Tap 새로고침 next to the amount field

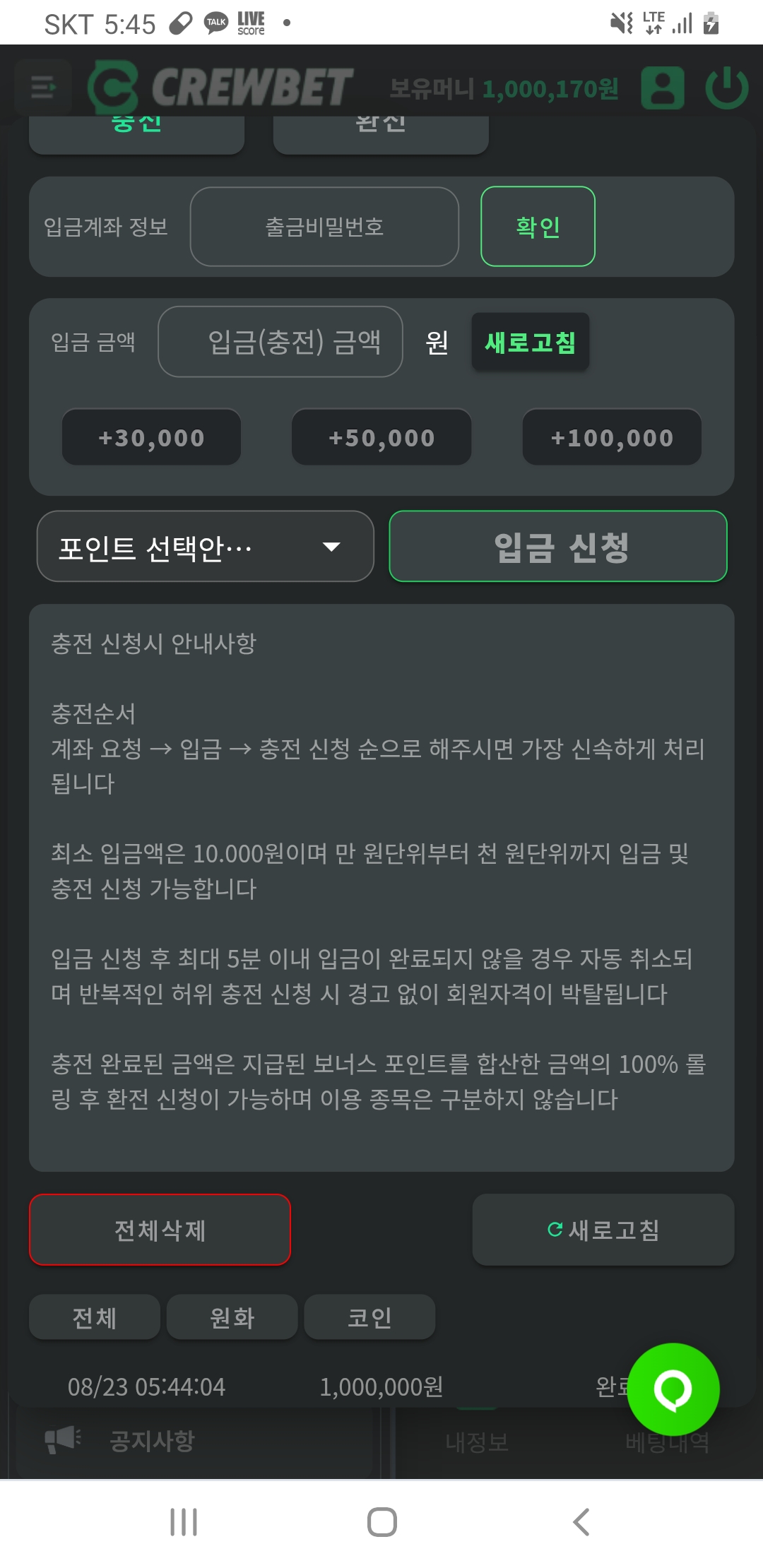point(530,342)
